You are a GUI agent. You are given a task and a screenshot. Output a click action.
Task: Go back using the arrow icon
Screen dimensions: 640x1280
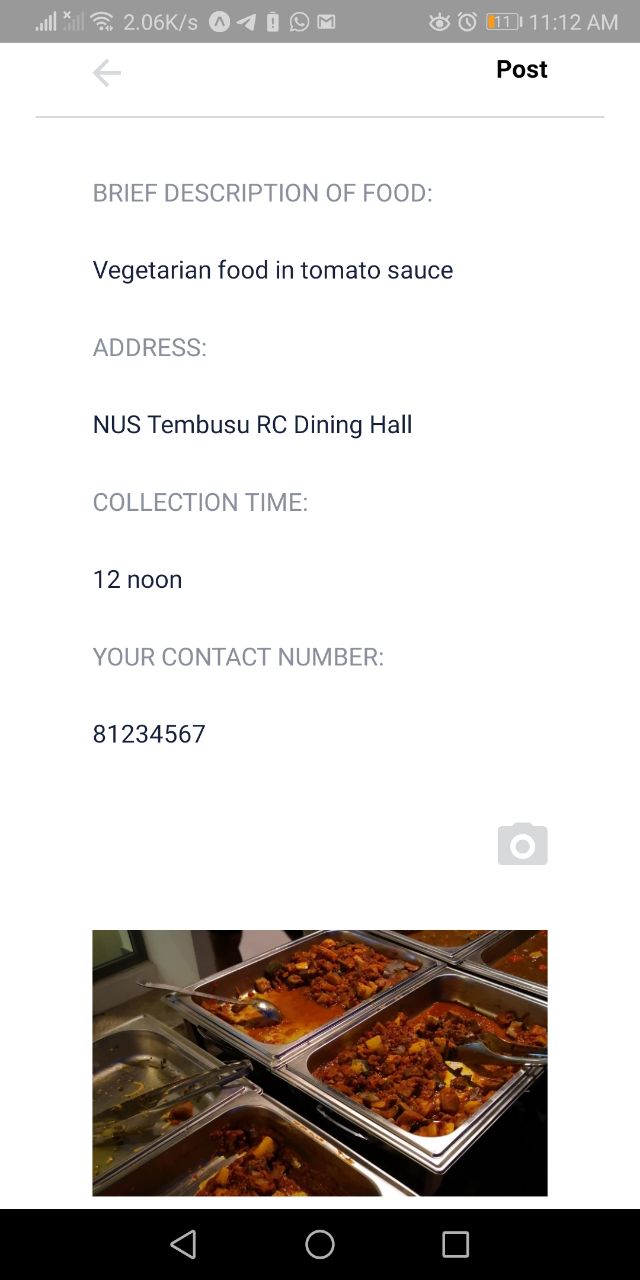coord(107,73)
